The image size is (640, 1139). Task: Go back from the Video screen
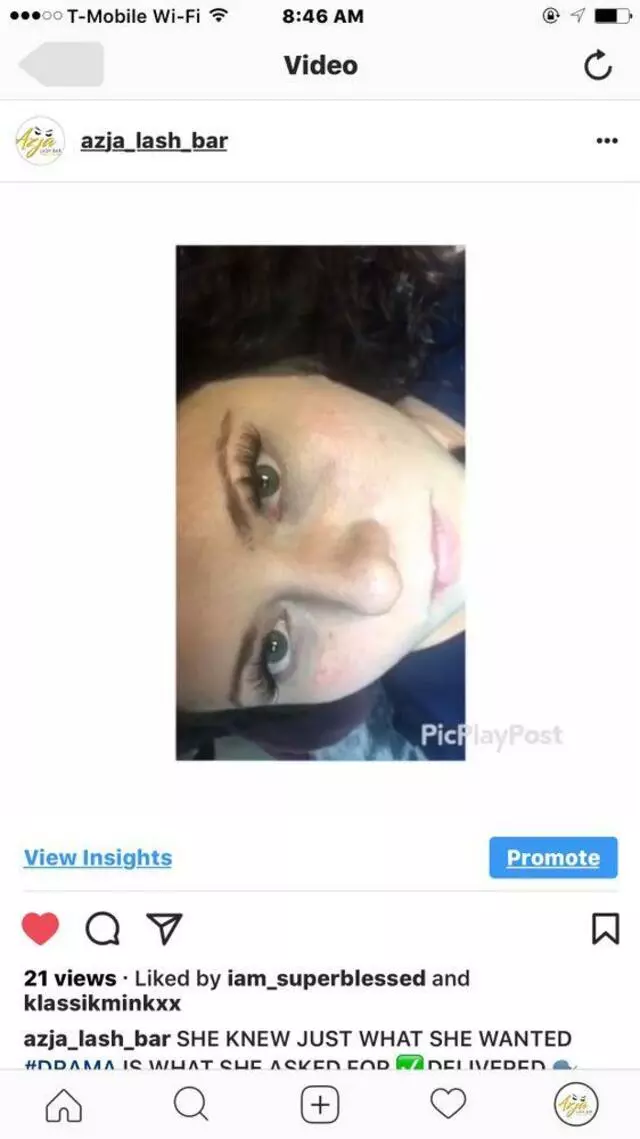click(62, 65)
